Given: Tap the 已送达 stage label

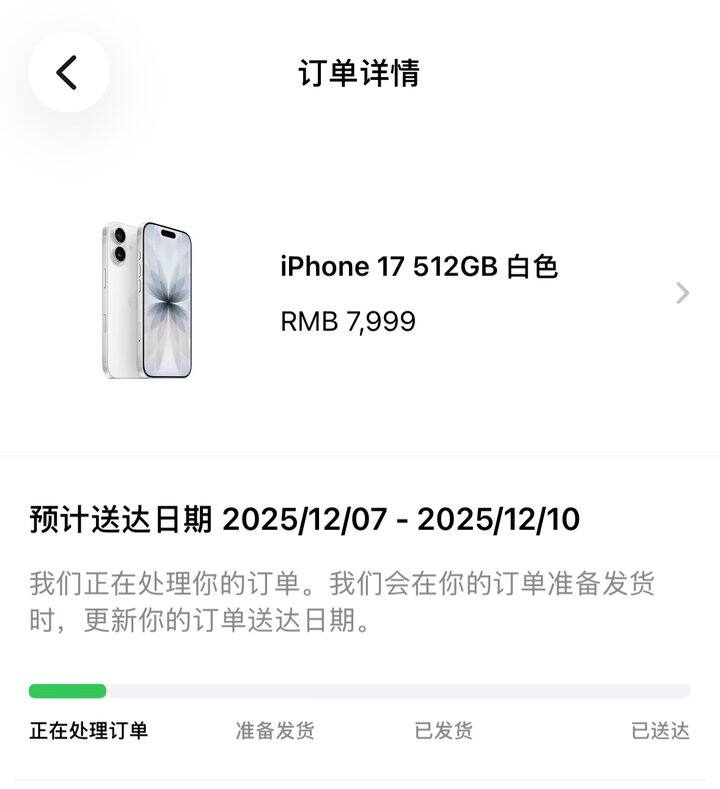Looking at the screenshot, I should [660, 731].
